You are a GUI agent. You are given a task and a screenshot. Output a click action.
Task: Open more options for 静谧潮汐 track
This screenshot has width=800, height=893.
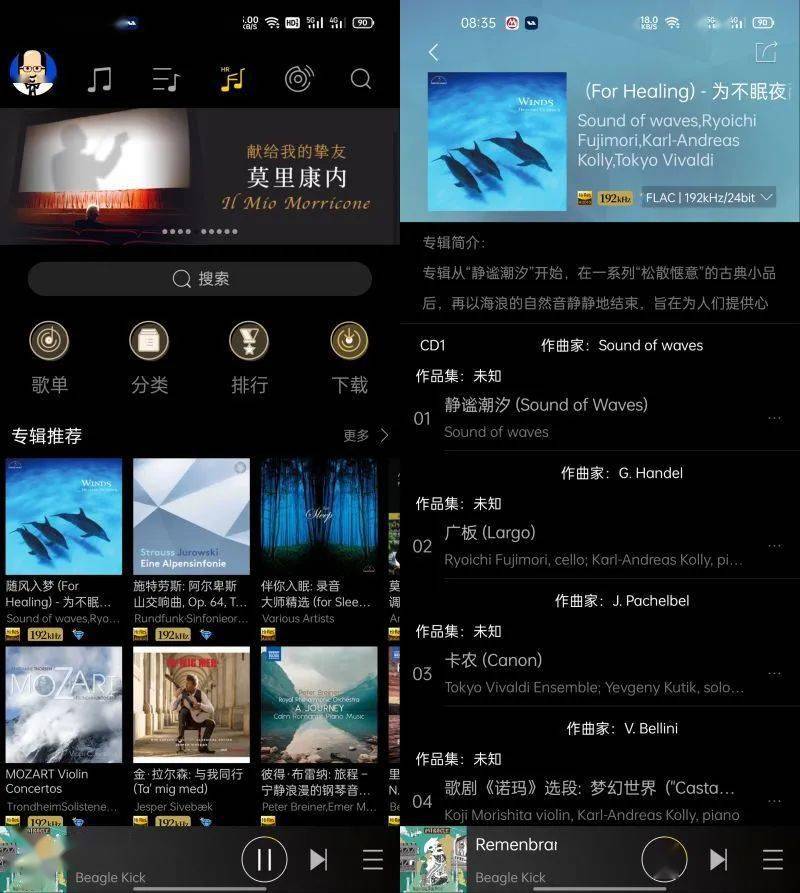click(775, 417)
